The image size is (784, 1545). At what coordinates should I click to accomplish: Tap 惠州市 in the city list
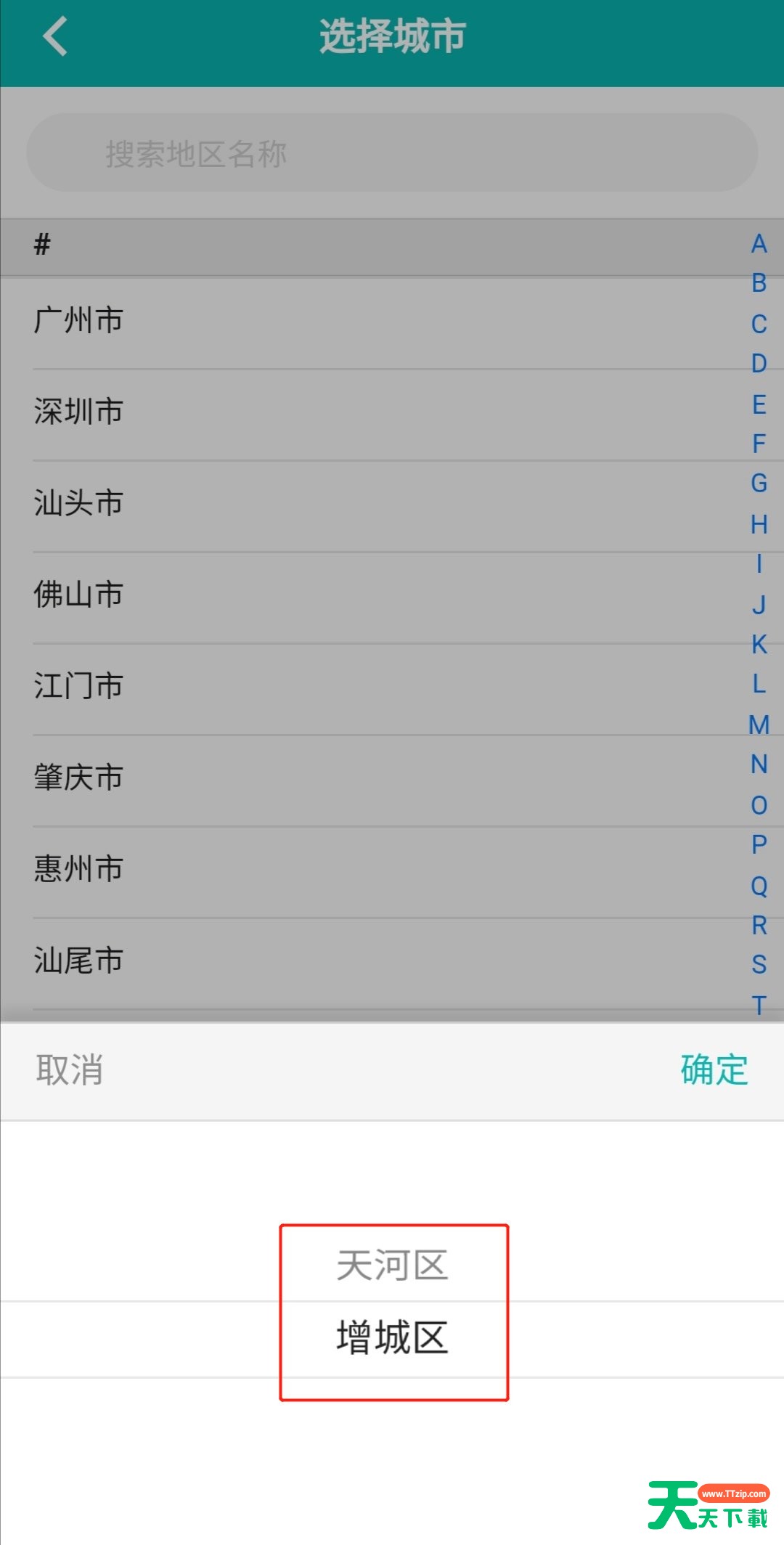(78, 868)
